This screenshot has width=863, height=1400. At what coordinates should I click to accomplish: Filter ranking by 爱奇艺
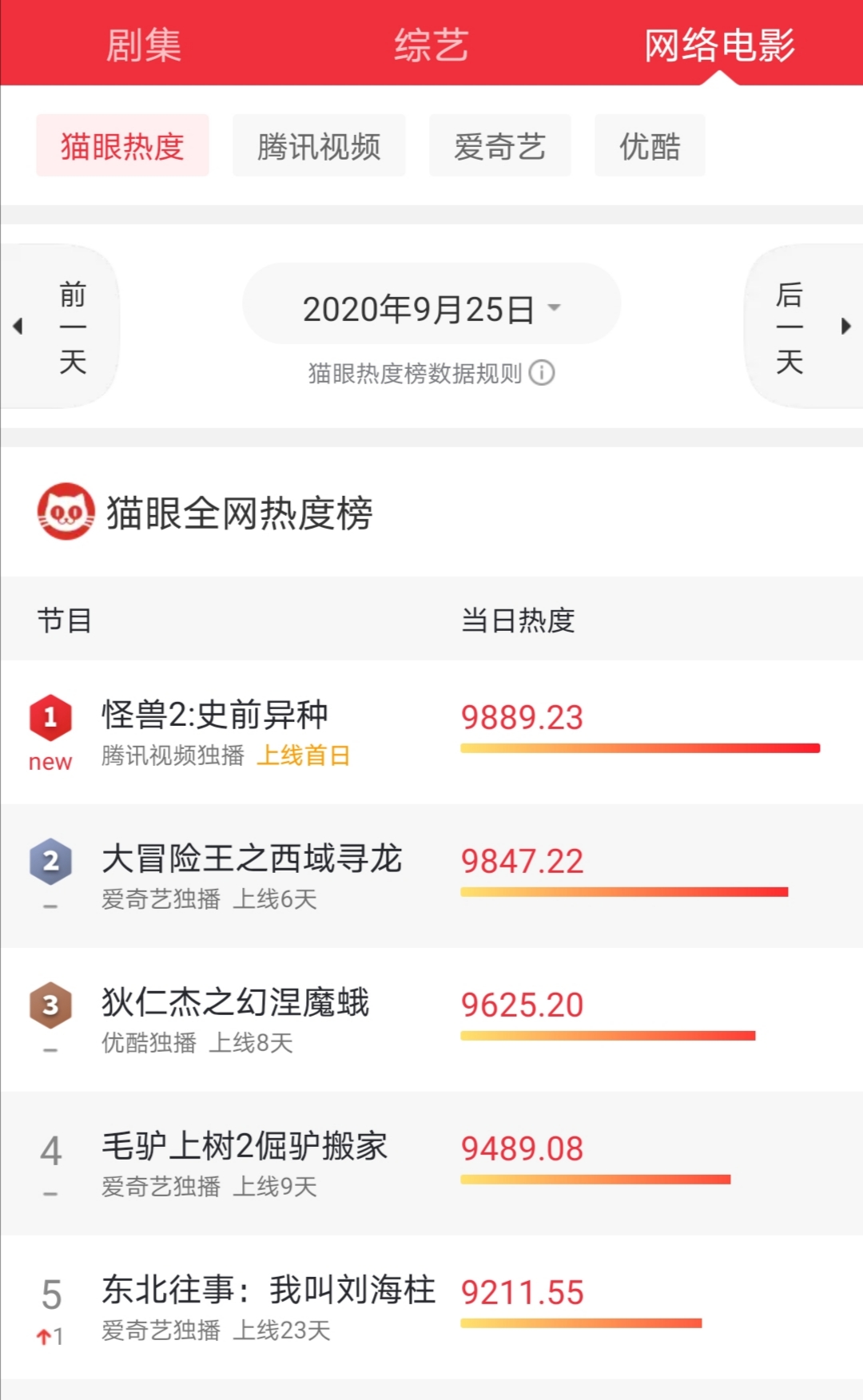pyautogui.click(x=499, y=146)
